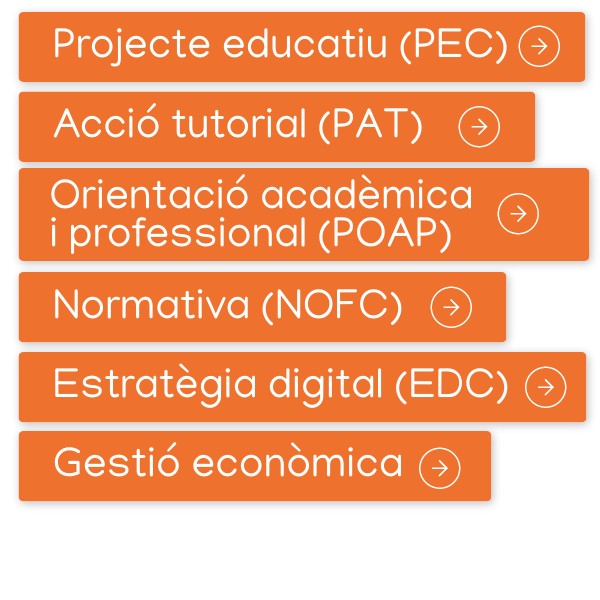Select the Normativa (NOFC) button
This screenshot has height=600, width=600.
tap(262, 306)
